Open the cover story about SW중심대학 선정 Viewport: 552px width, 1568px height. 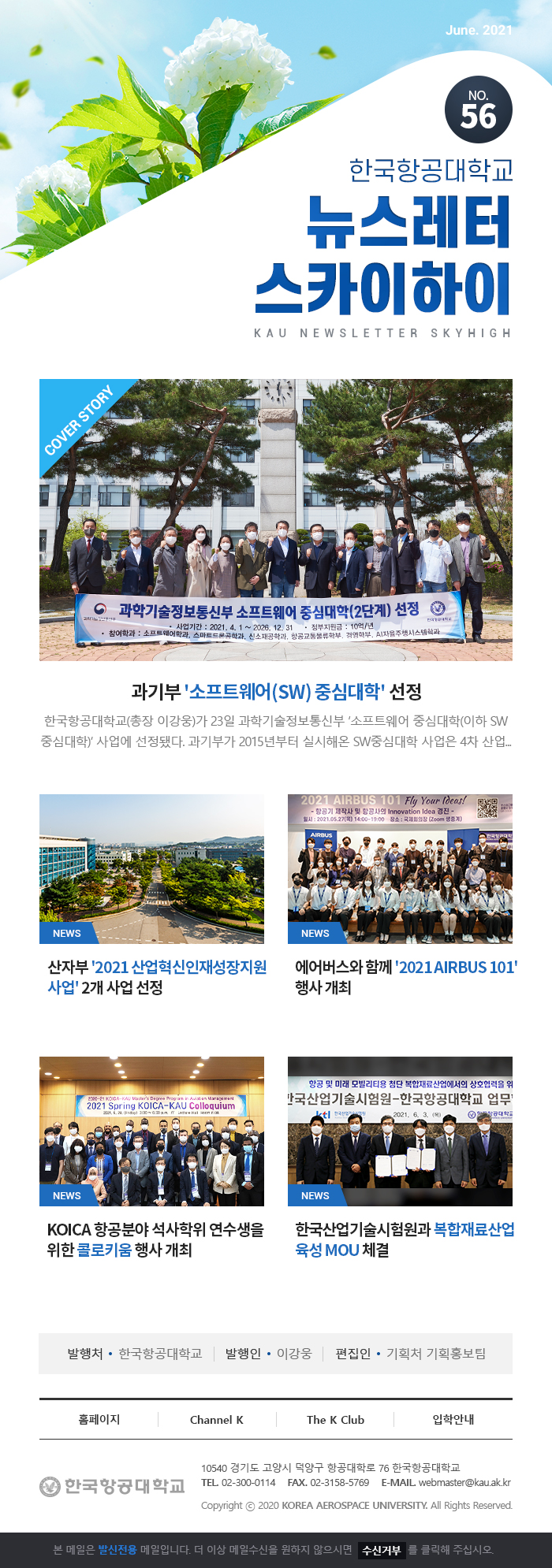click(276, 692)
